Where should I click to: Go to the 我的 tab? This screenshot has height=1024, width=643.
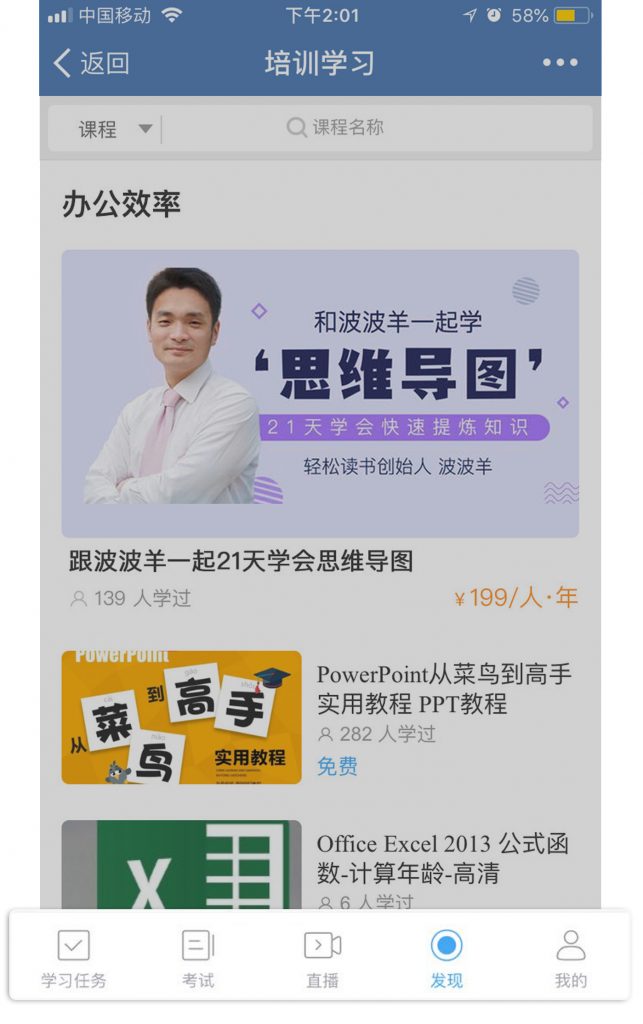point(570,958)
